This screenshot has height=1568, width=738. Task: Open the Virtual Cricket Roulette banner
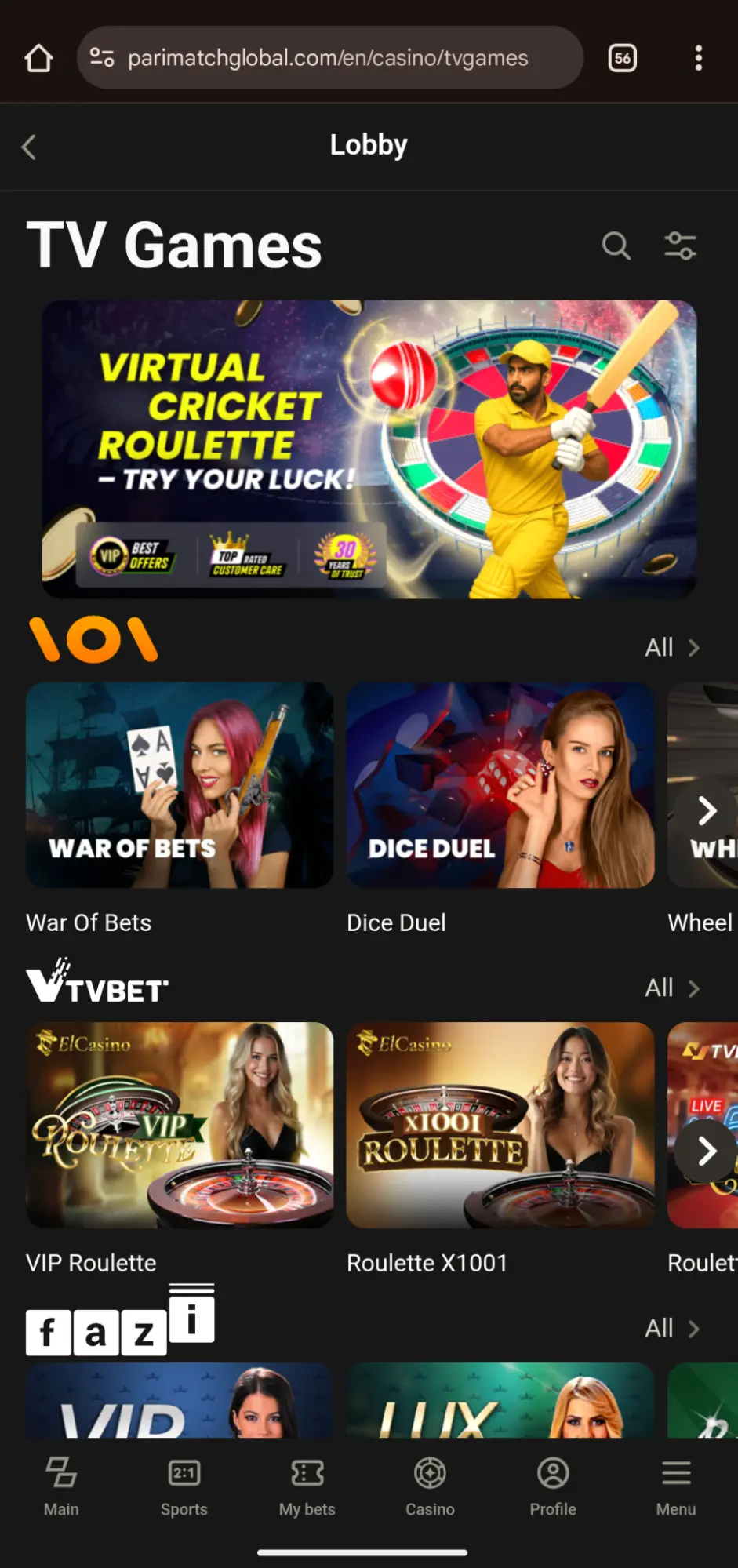tap(369, 449)
